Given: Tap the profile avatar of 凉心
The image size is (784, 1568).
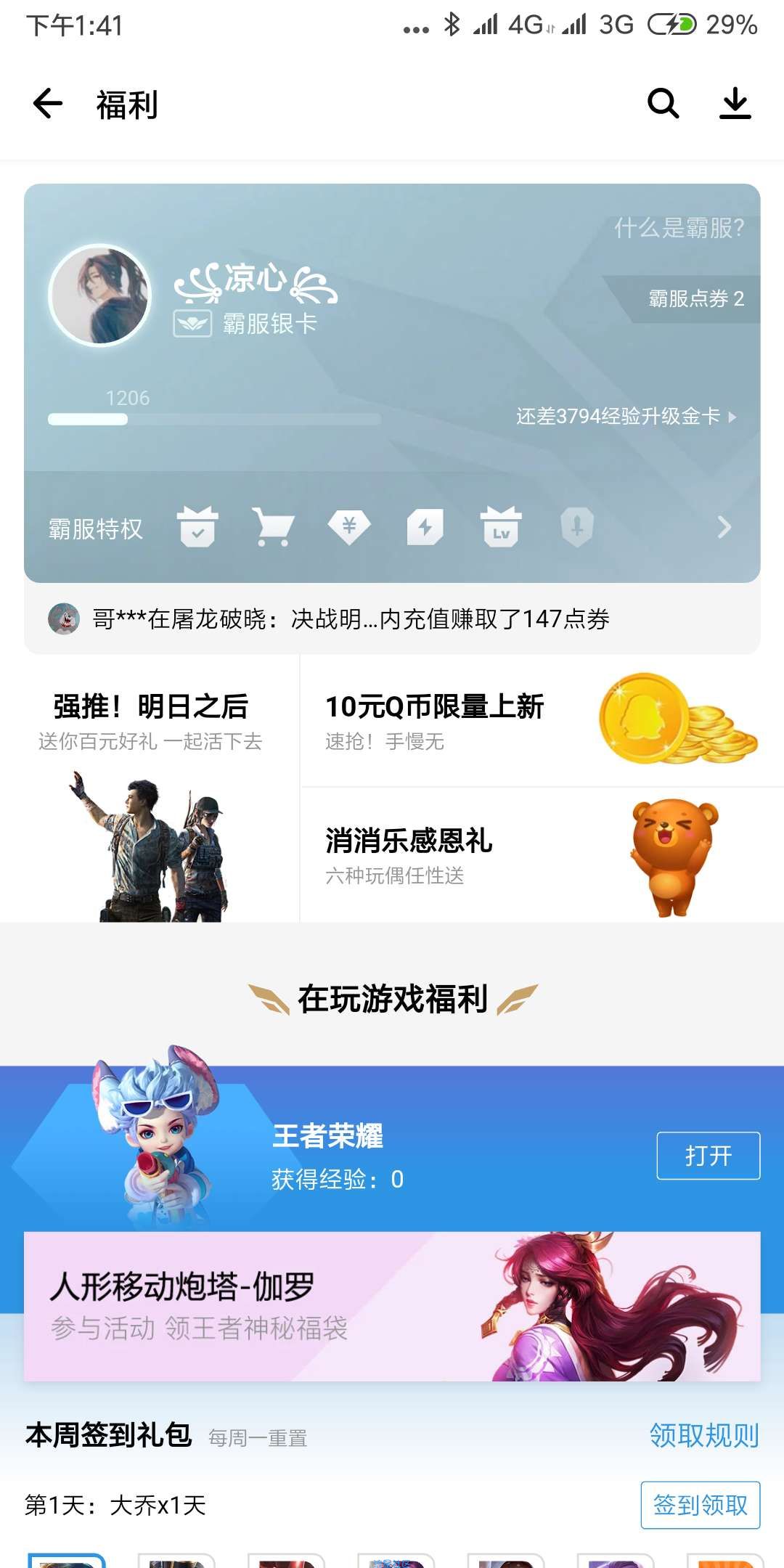Looking at the screenshot, I should [99, 295].
